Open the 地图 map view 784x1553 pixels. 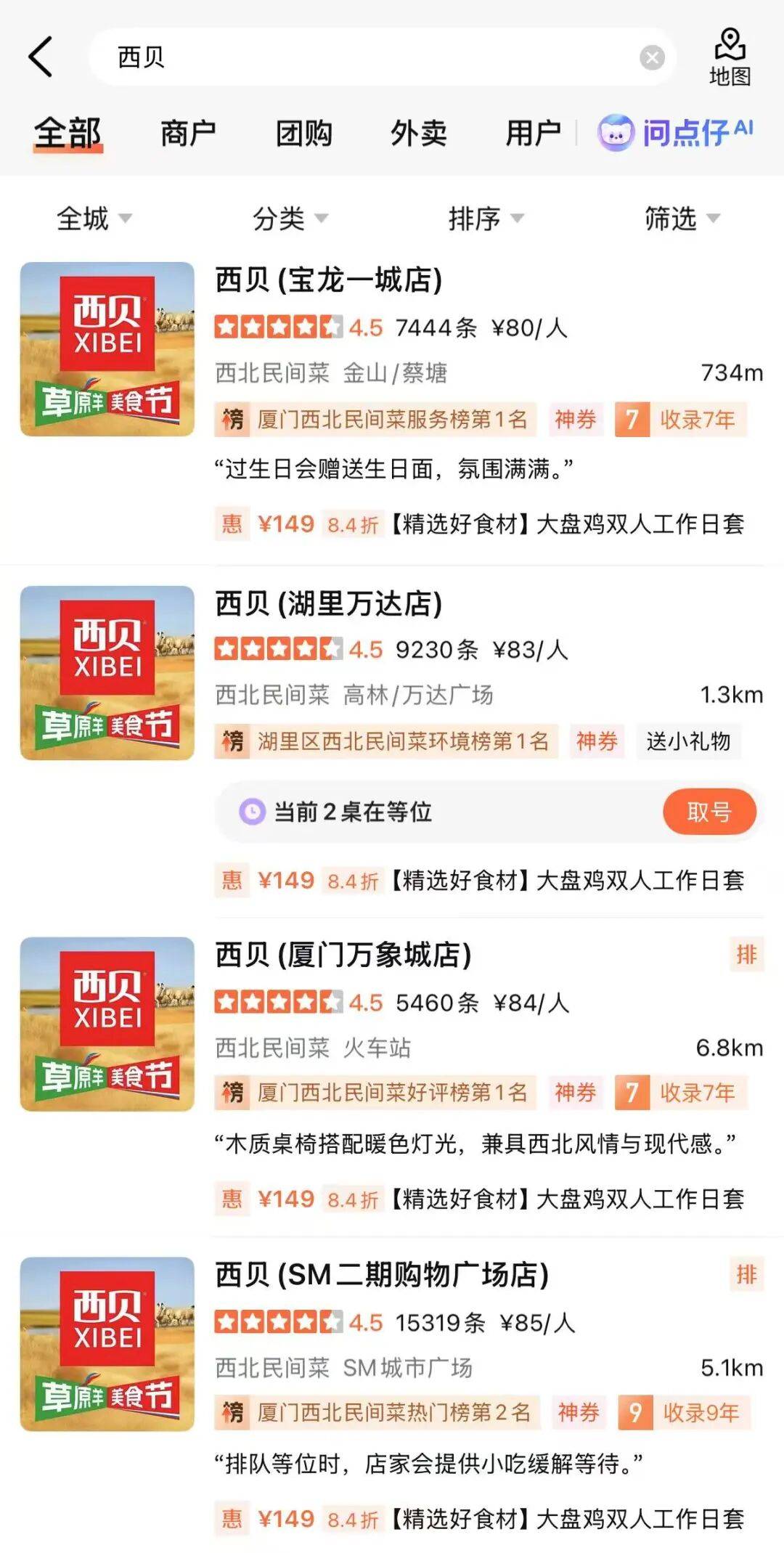click(x=729, y=57)
